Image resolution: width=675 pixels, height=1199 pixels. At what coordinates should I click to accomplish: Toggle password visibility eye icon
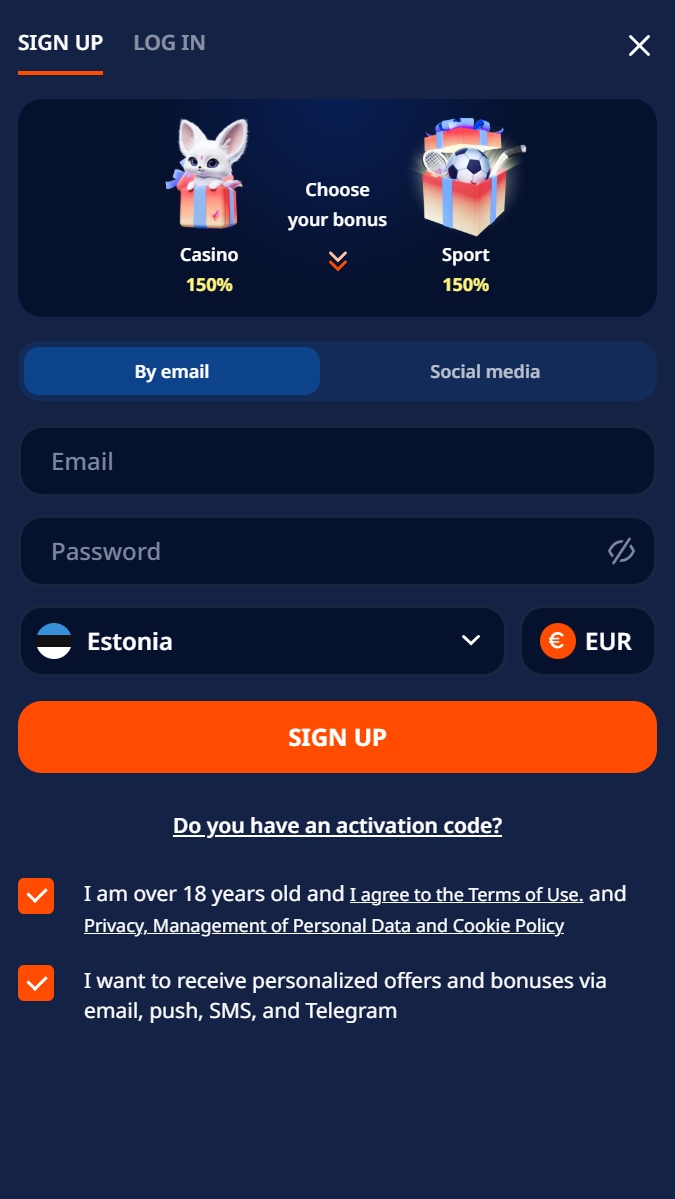click(621, 551)
